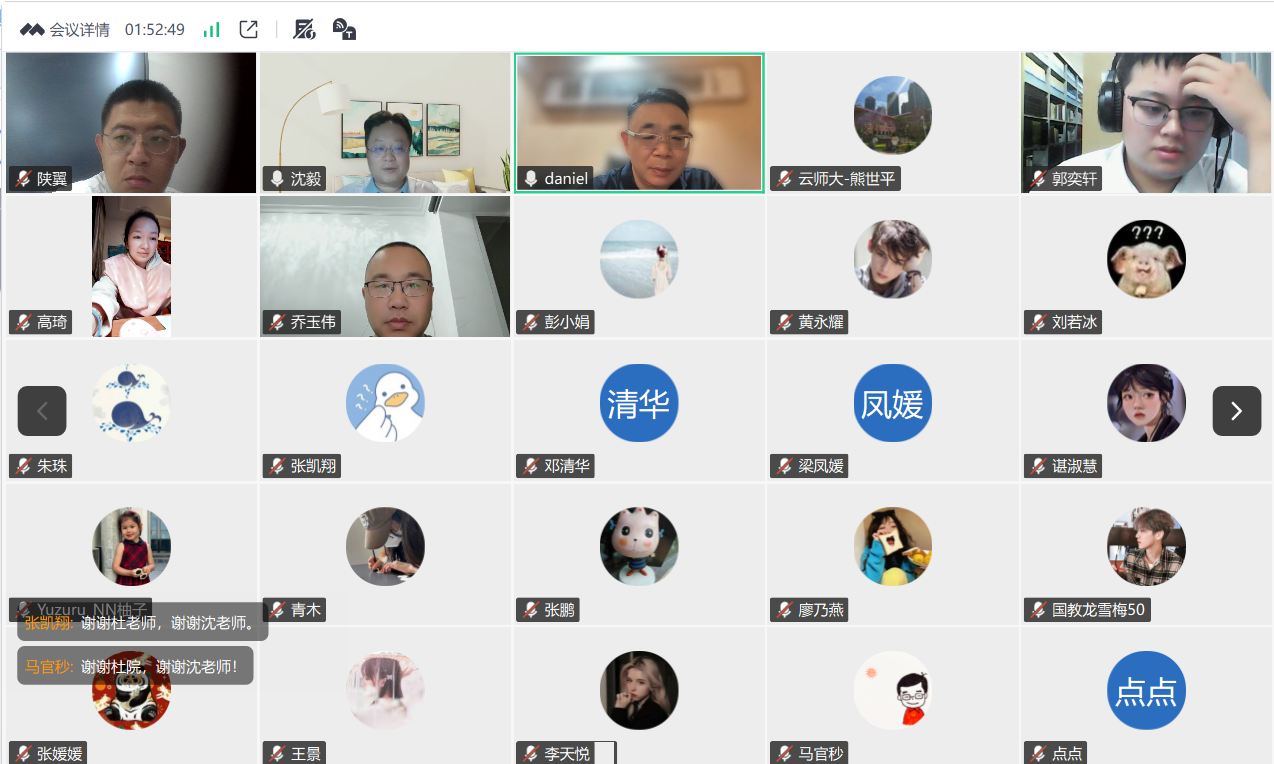This screenshot has height=764, width=1274.
Task: Open the captions and translation icon
Action: pyautogui.click(x=344, y=30)
